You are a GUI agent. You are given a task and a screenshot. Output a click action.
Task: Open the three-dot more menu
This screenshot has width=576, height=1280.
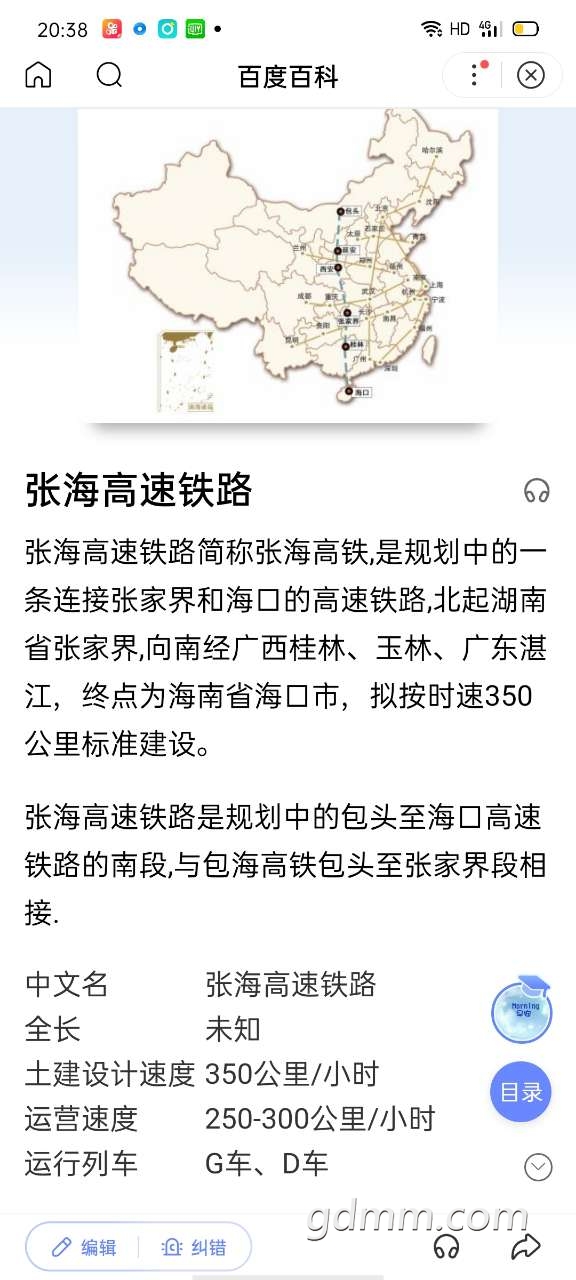click(x=475, y=75)
